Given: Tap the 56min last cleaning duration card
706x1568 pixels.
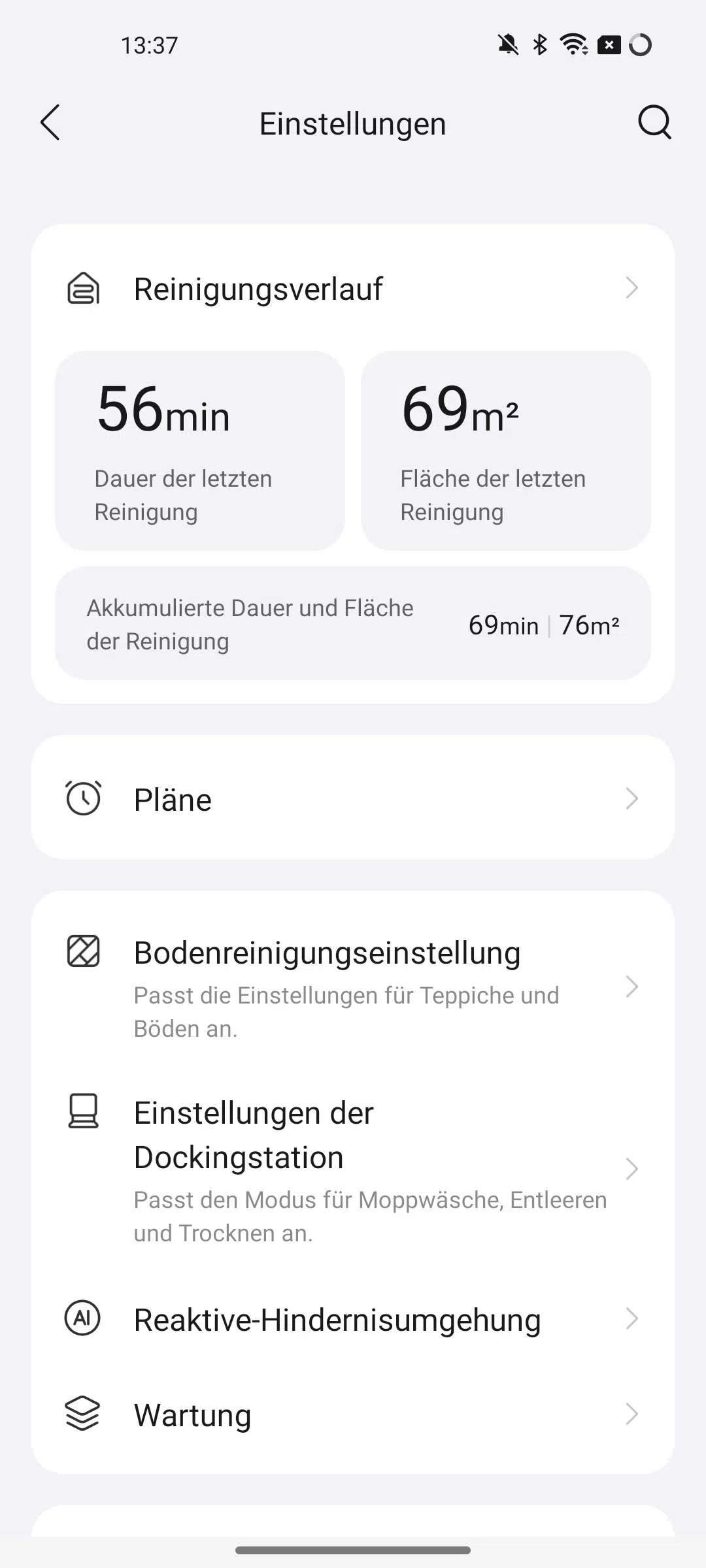Looking at the screenshot, I should coord(199,451).
